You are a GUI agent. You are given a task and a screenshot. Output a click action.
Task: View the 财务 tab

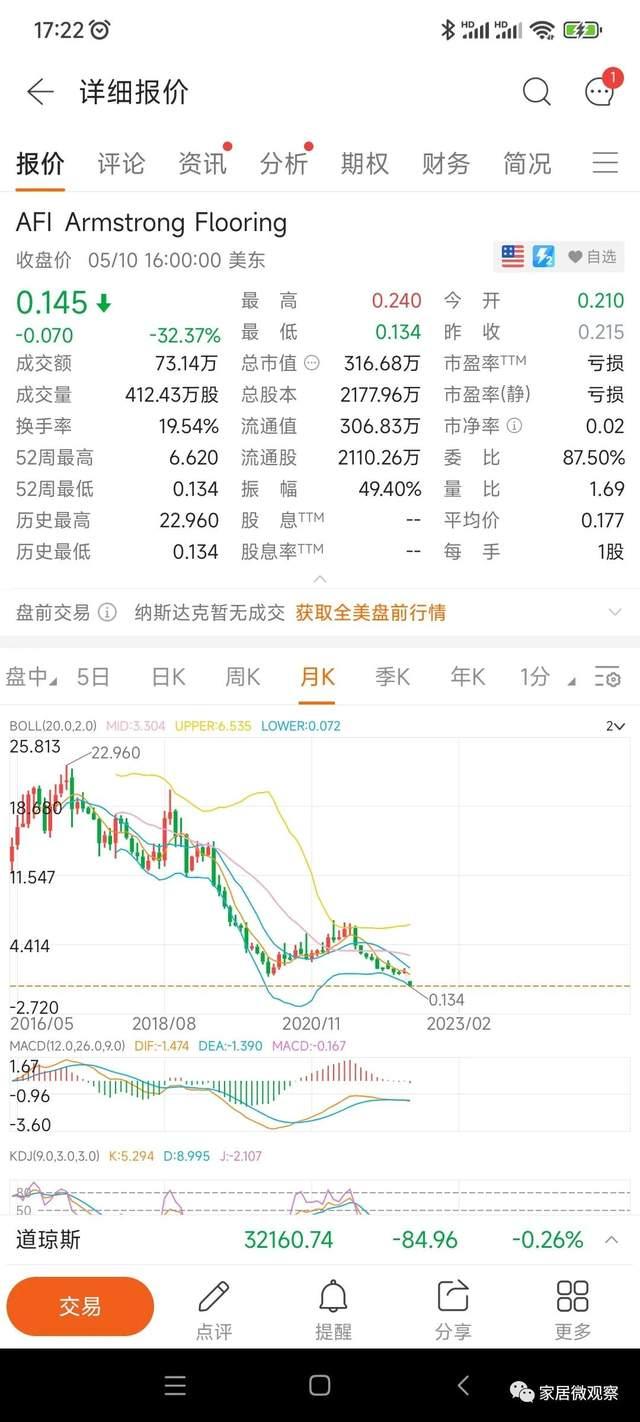coord(445,163)
